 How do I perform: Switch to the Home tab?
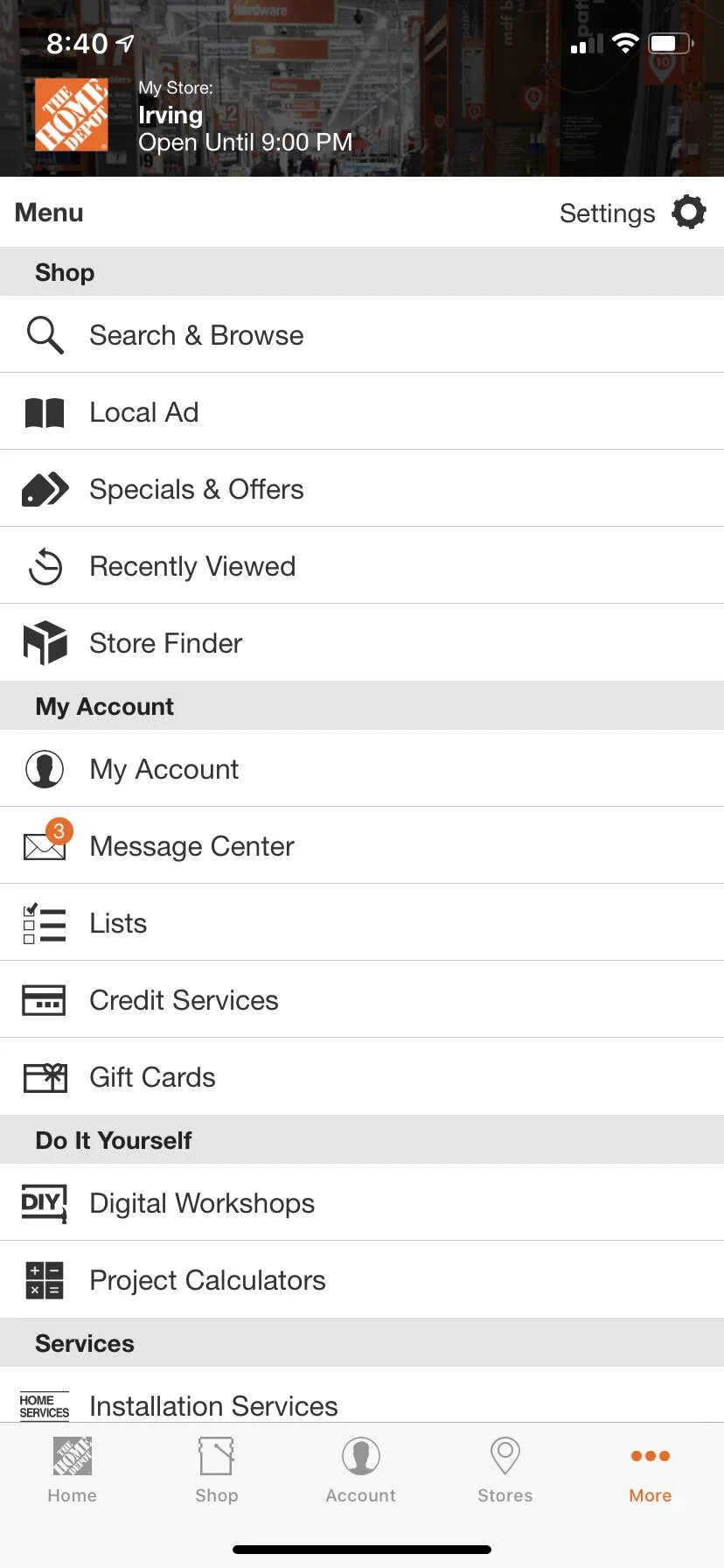coord(72,1470)
